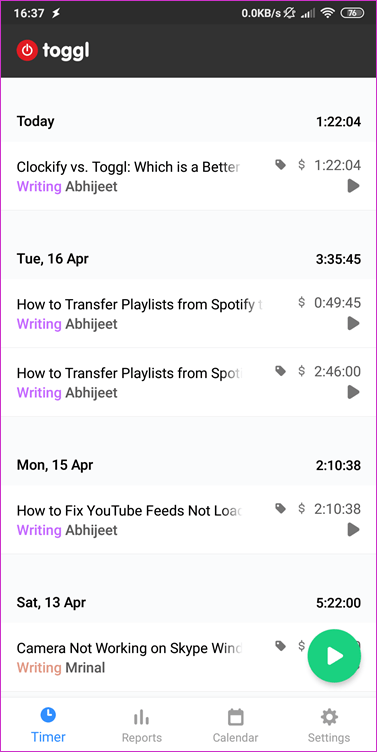Image resolution: width=377 pixels, height=752 pixels.
Task: Resume the YouTube Feeds entry timer
Action: pyautogui.click(x=353, y=529)
